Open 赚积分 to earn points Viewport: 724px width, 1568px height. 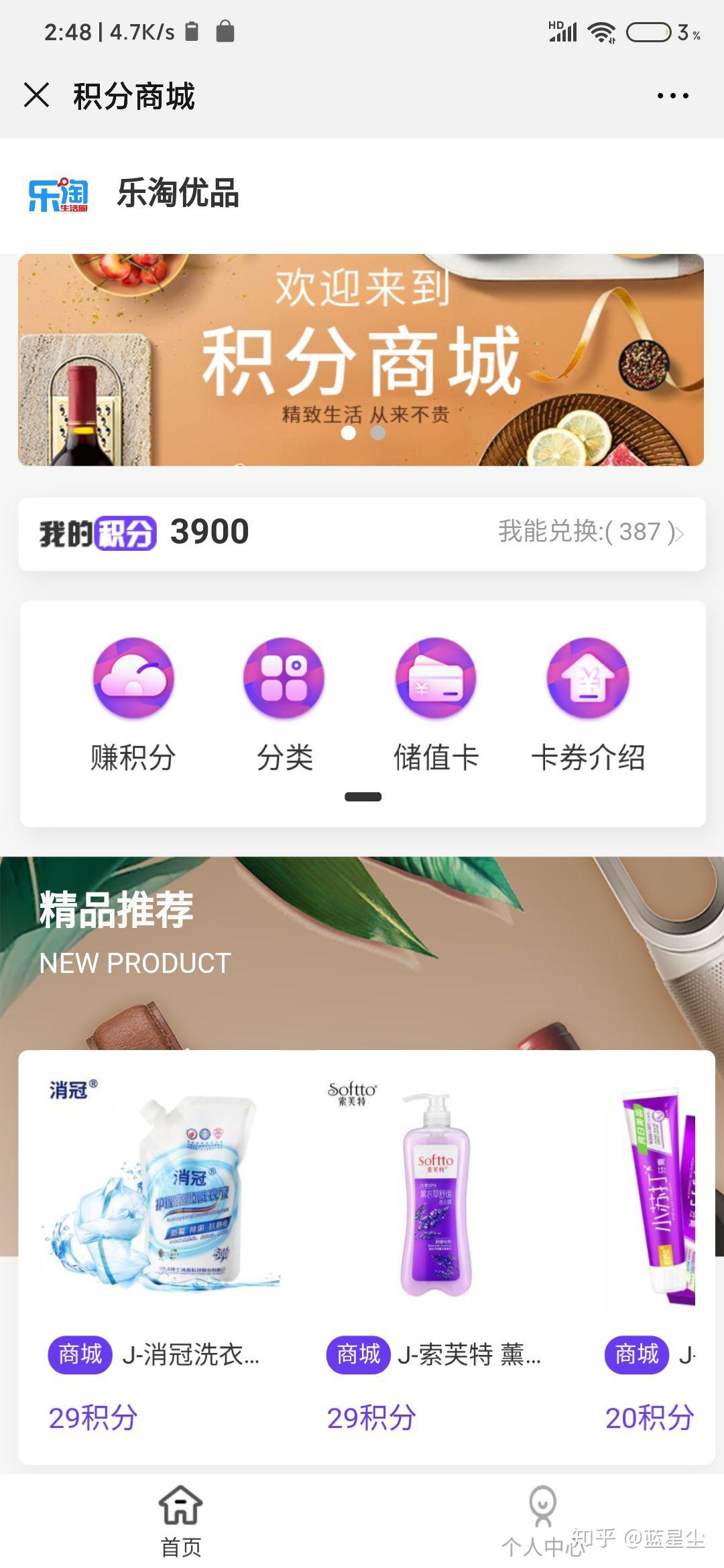[133, 705]
